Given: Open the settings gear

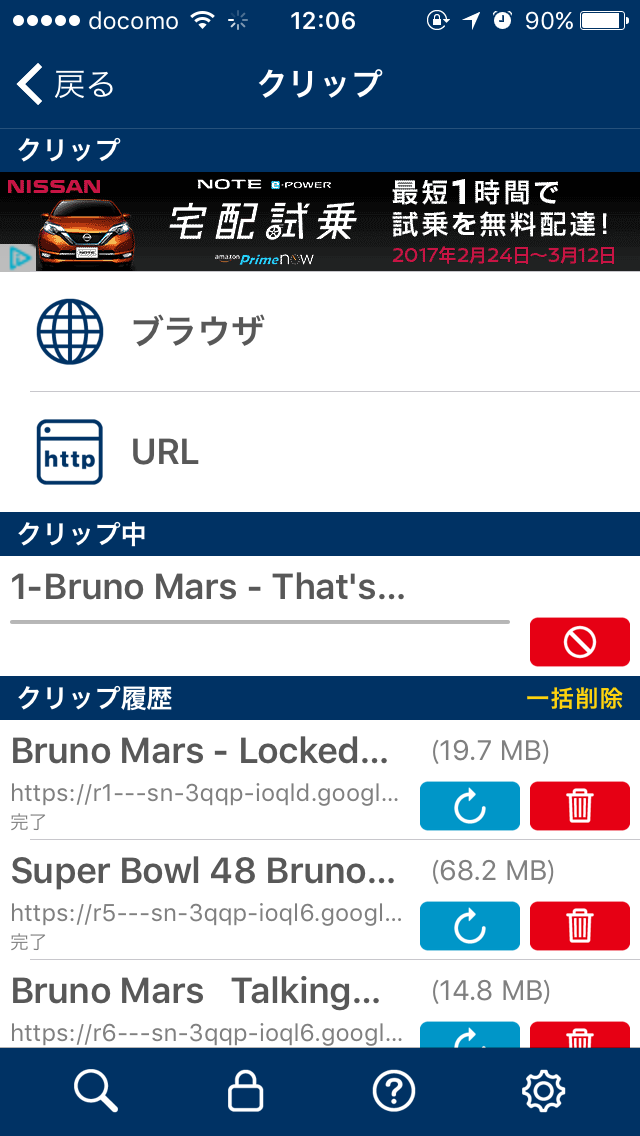Looking at the screenshot, I should pyautogui.click(x=544, y=1090).
